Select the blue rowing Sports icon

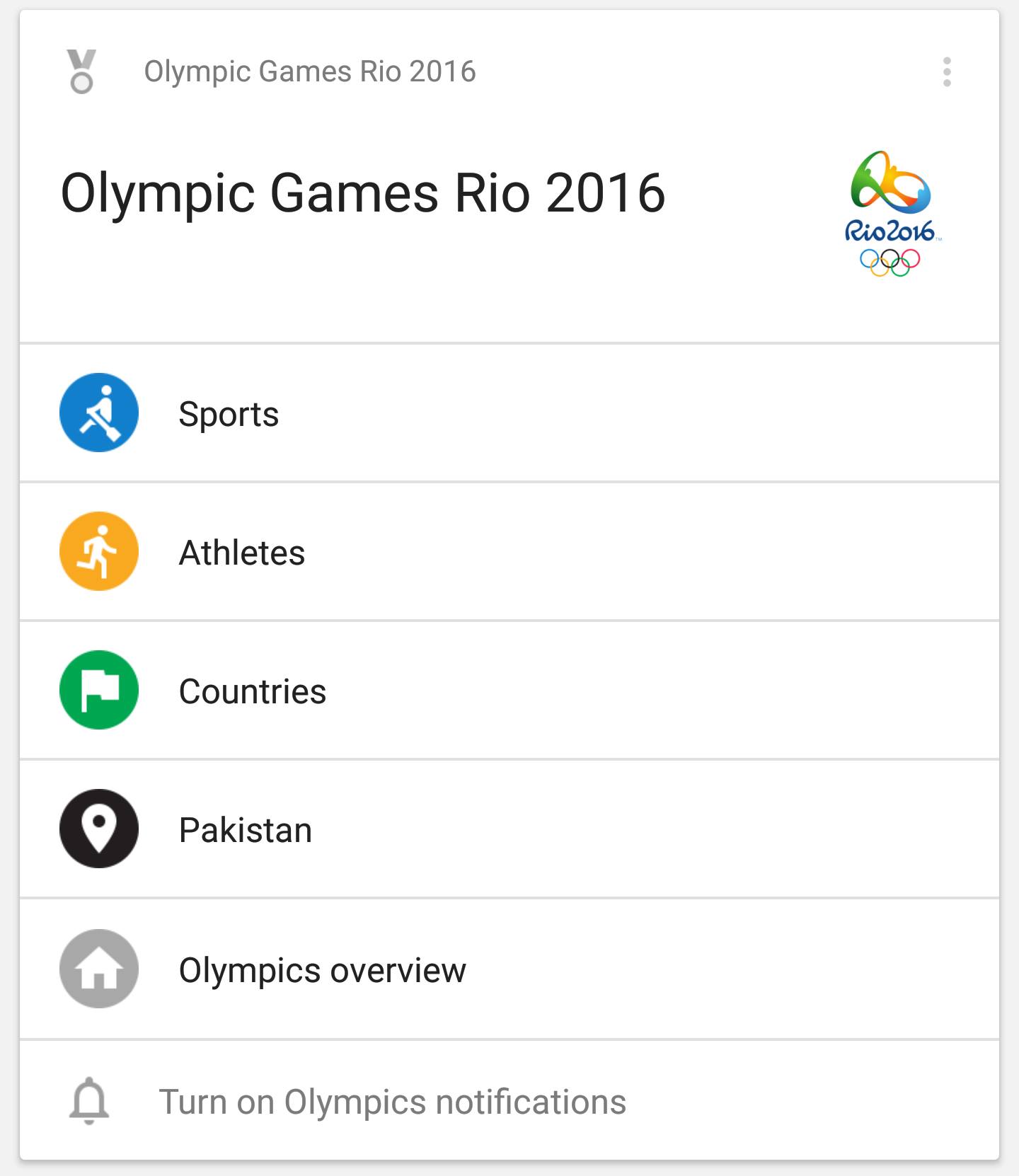pyautogui.click(x=98, y=414)
